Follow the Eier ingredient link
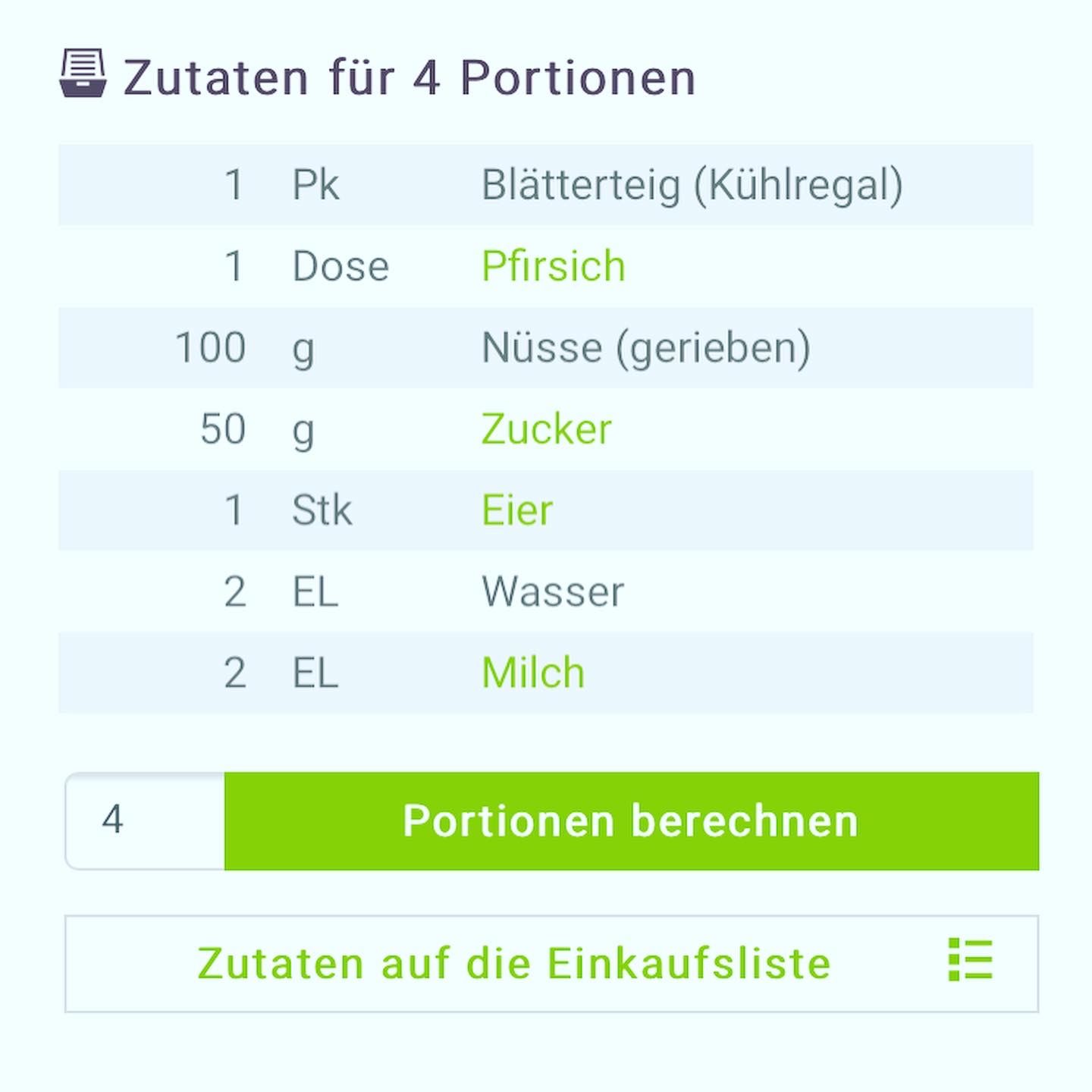 coord(517,510)
